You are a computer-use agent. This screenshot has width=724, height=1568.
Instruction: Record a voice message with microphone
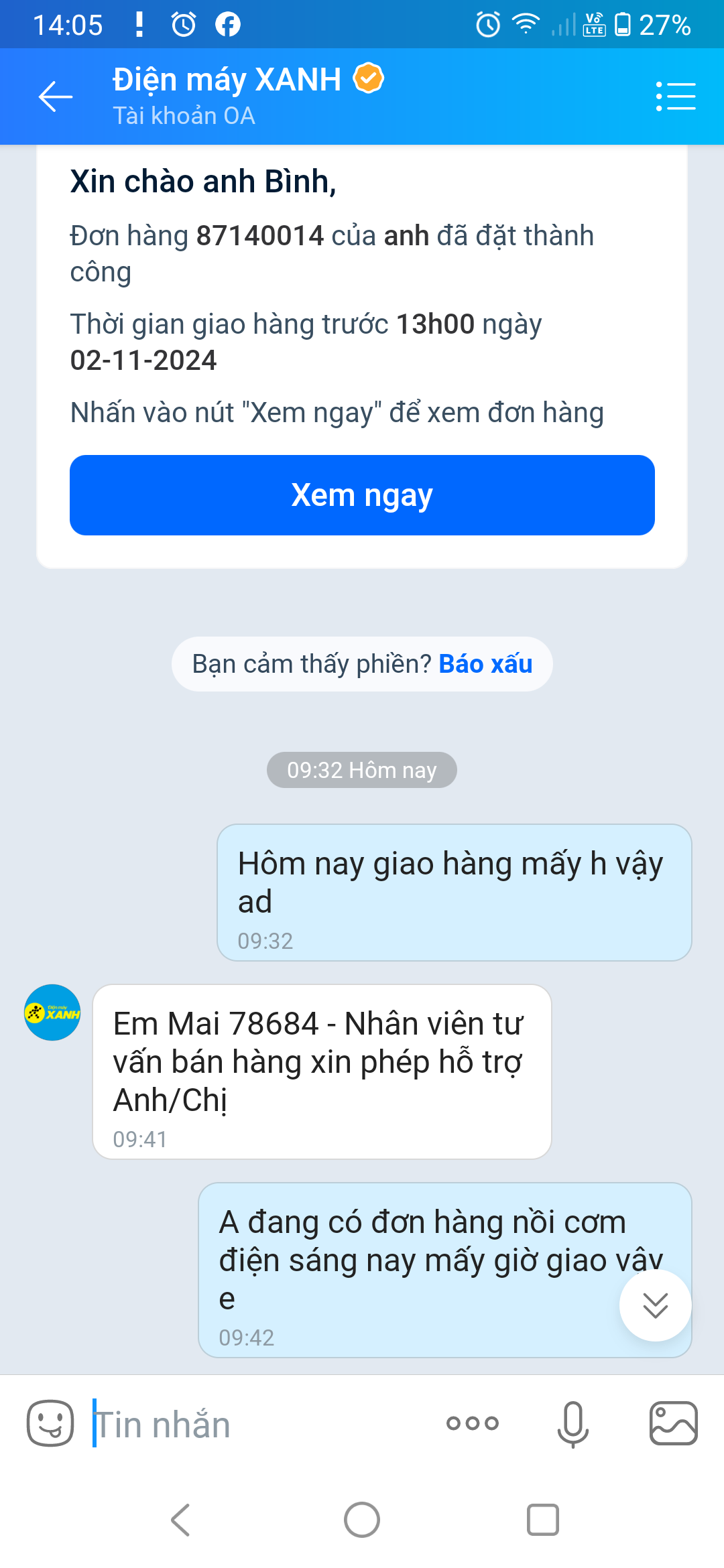[x=573, y=1423]
